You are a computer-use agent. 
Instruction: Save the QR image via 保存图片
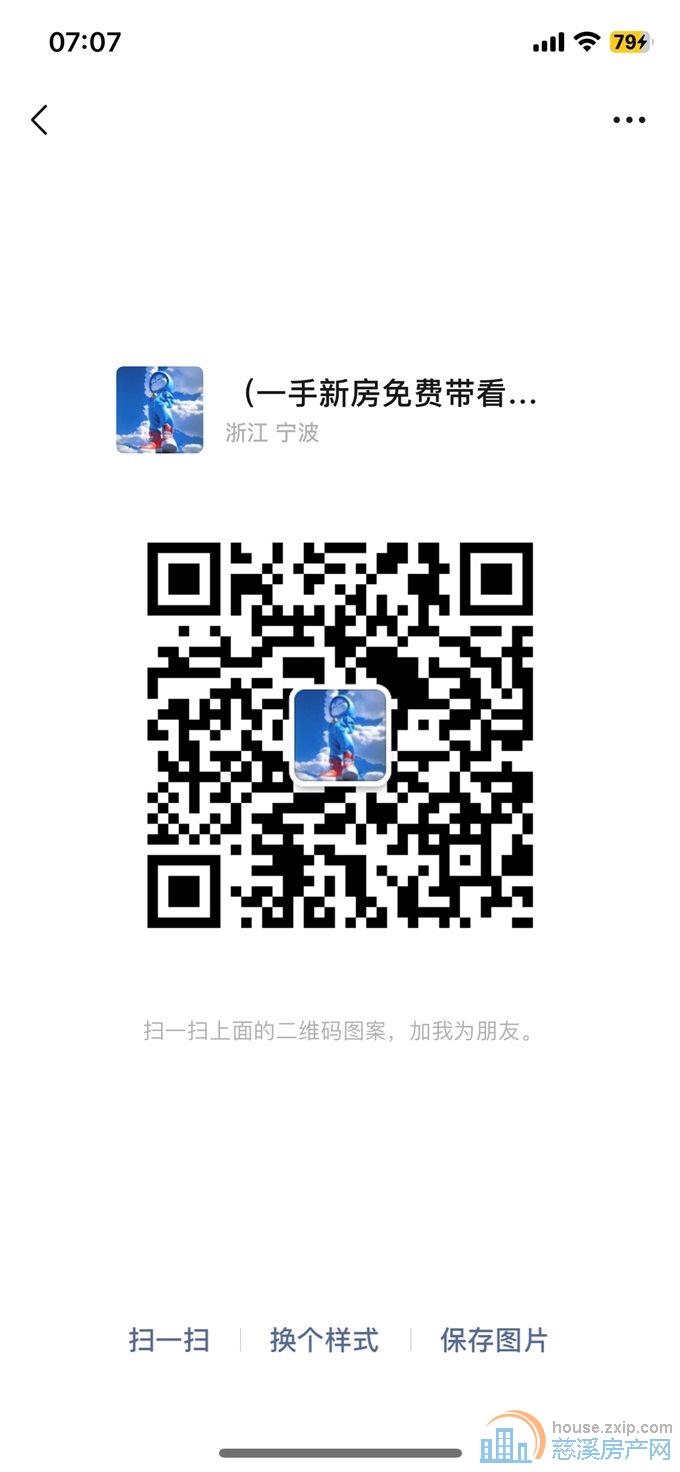coord(494,1340)
